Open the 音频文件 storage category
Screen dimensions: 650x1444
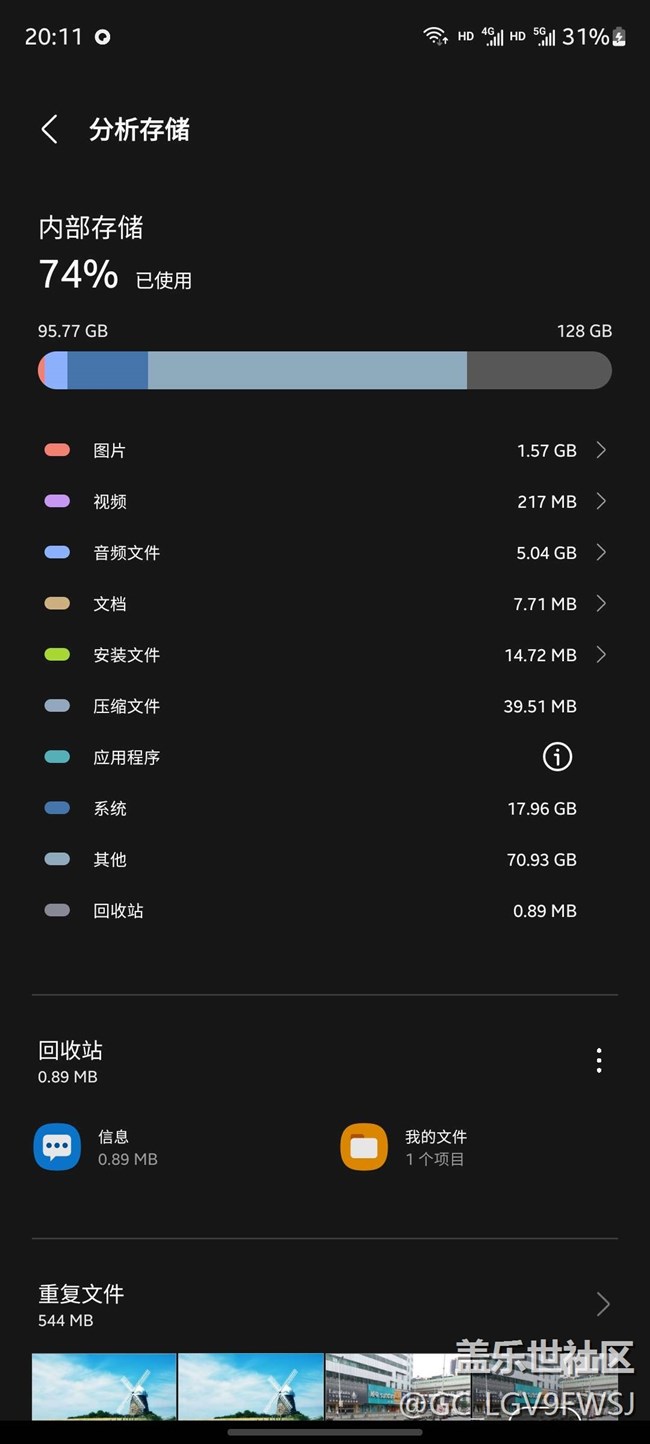click(x=324, y=553)
